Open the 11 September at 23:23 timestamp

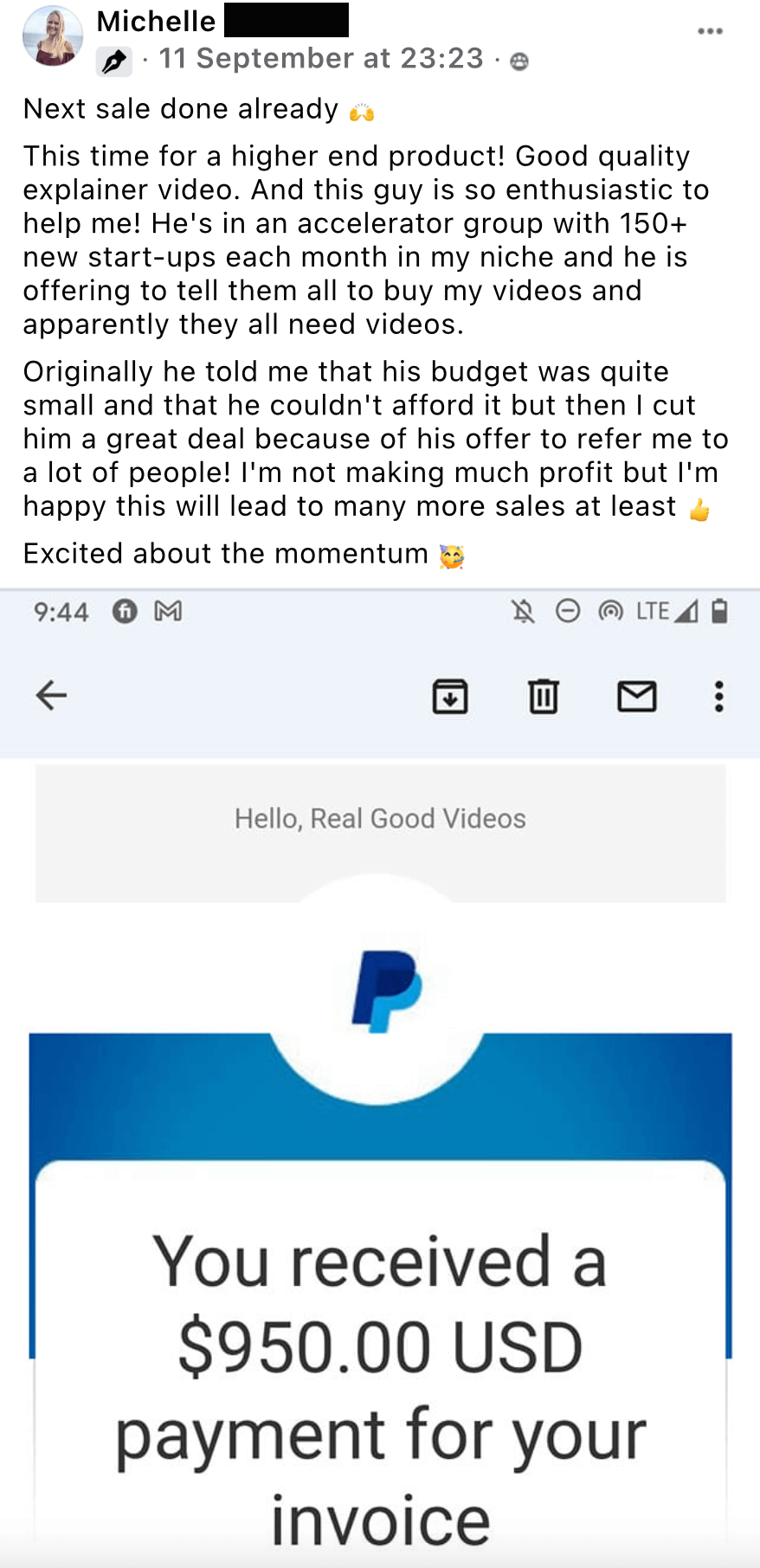321,58
